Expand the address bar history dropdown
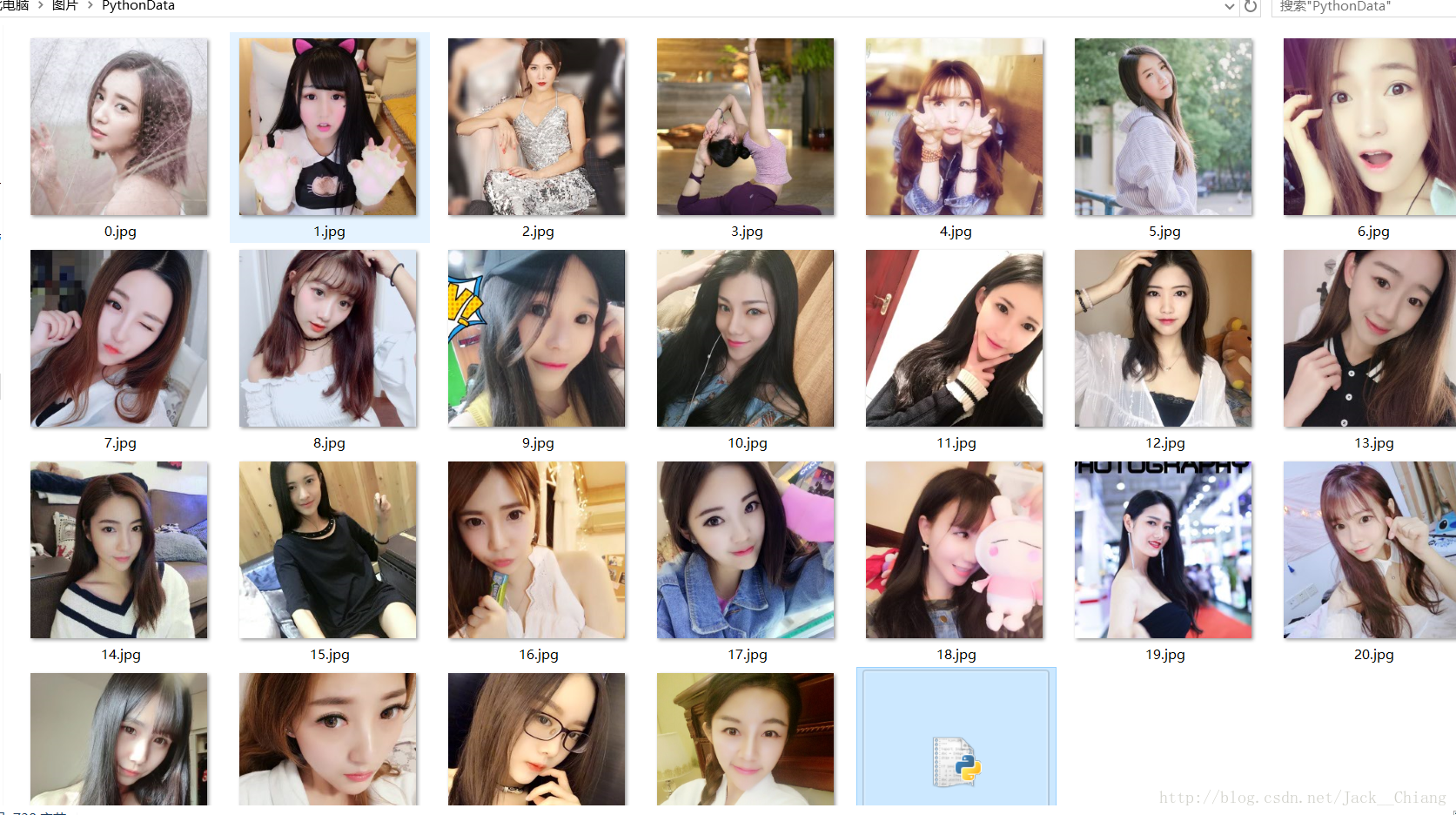 (1229, 7)
